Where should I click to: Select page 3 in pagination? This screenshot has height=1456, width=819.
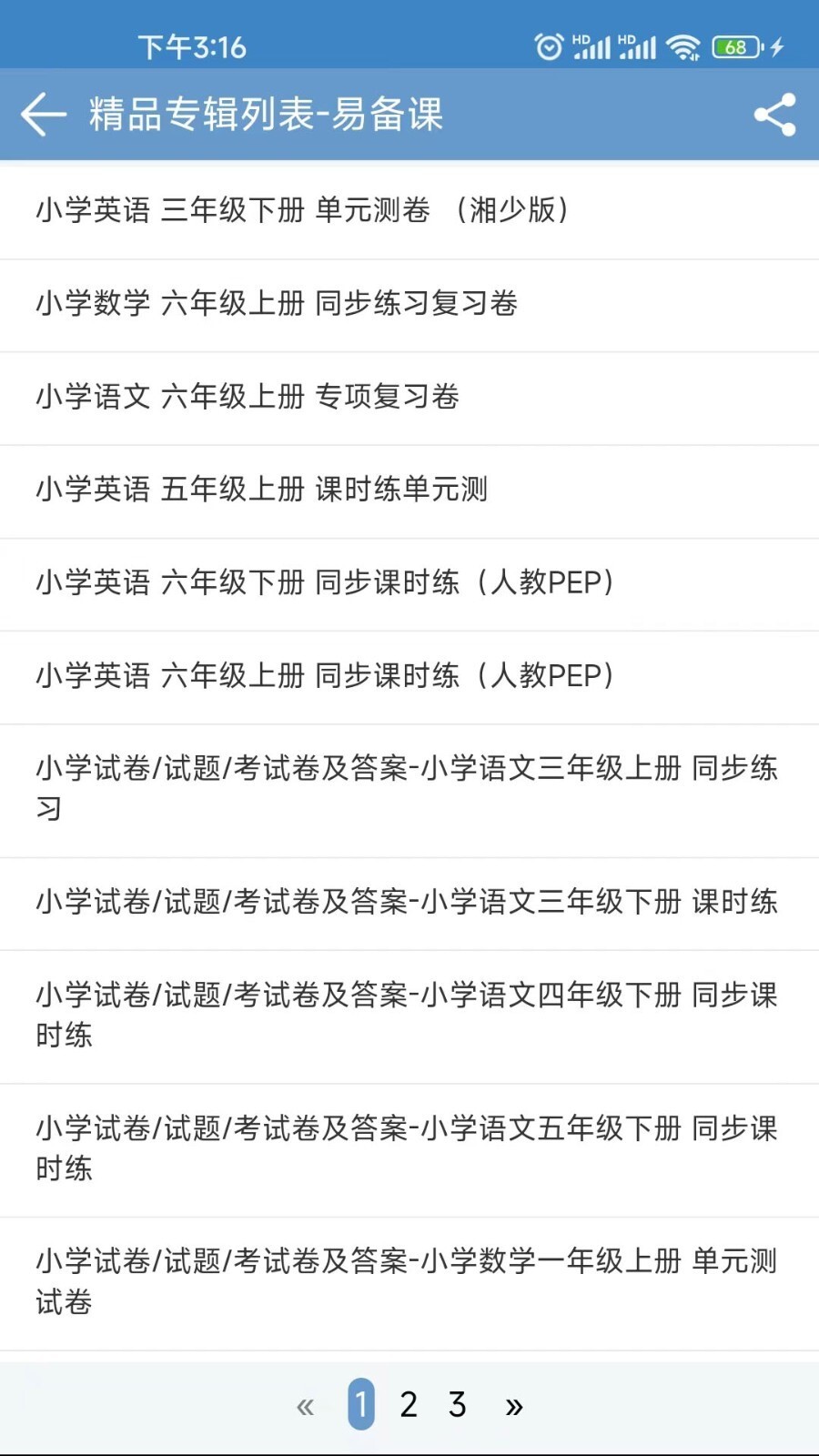click(457, 1405)
